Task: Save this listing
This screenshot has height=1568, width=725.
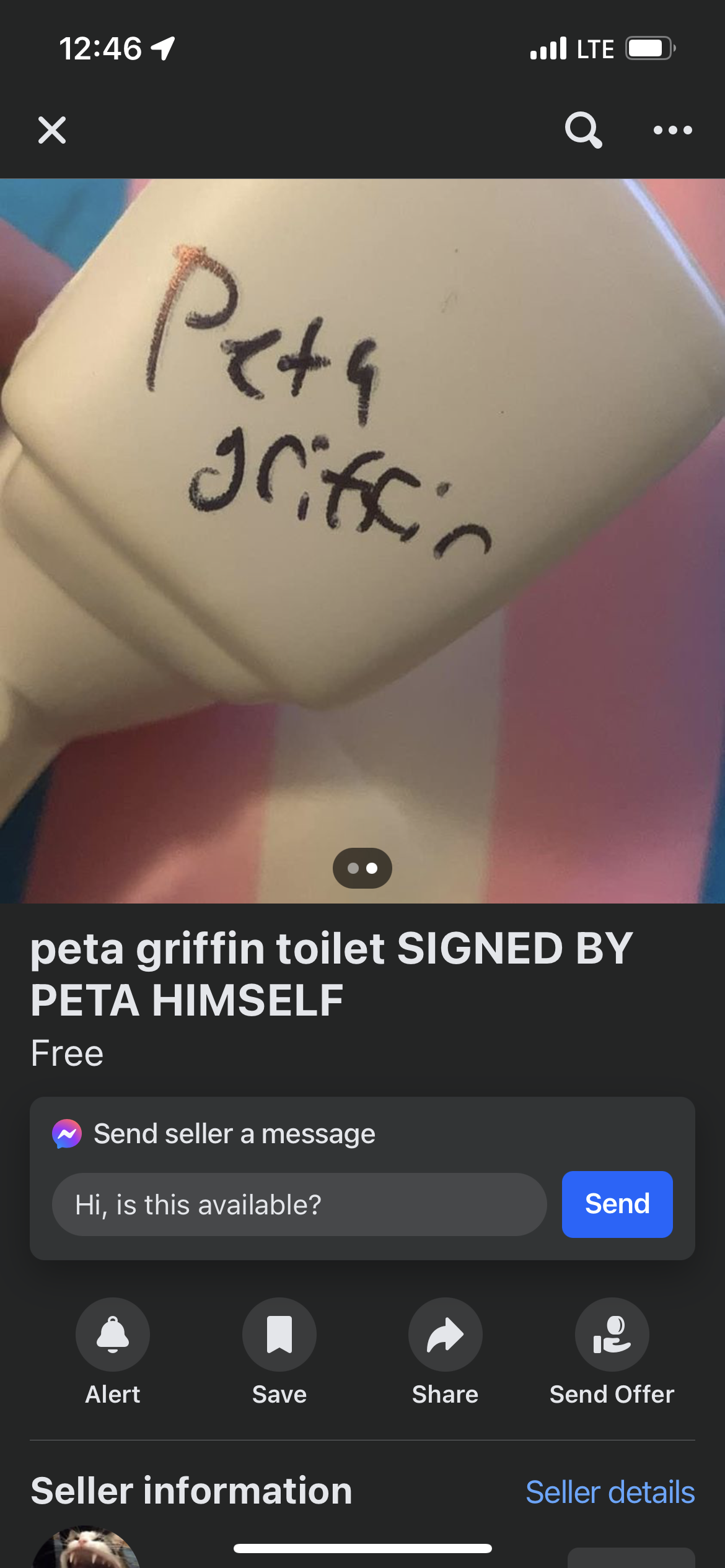Action: pyautogui.click(x=279, y=1335)
